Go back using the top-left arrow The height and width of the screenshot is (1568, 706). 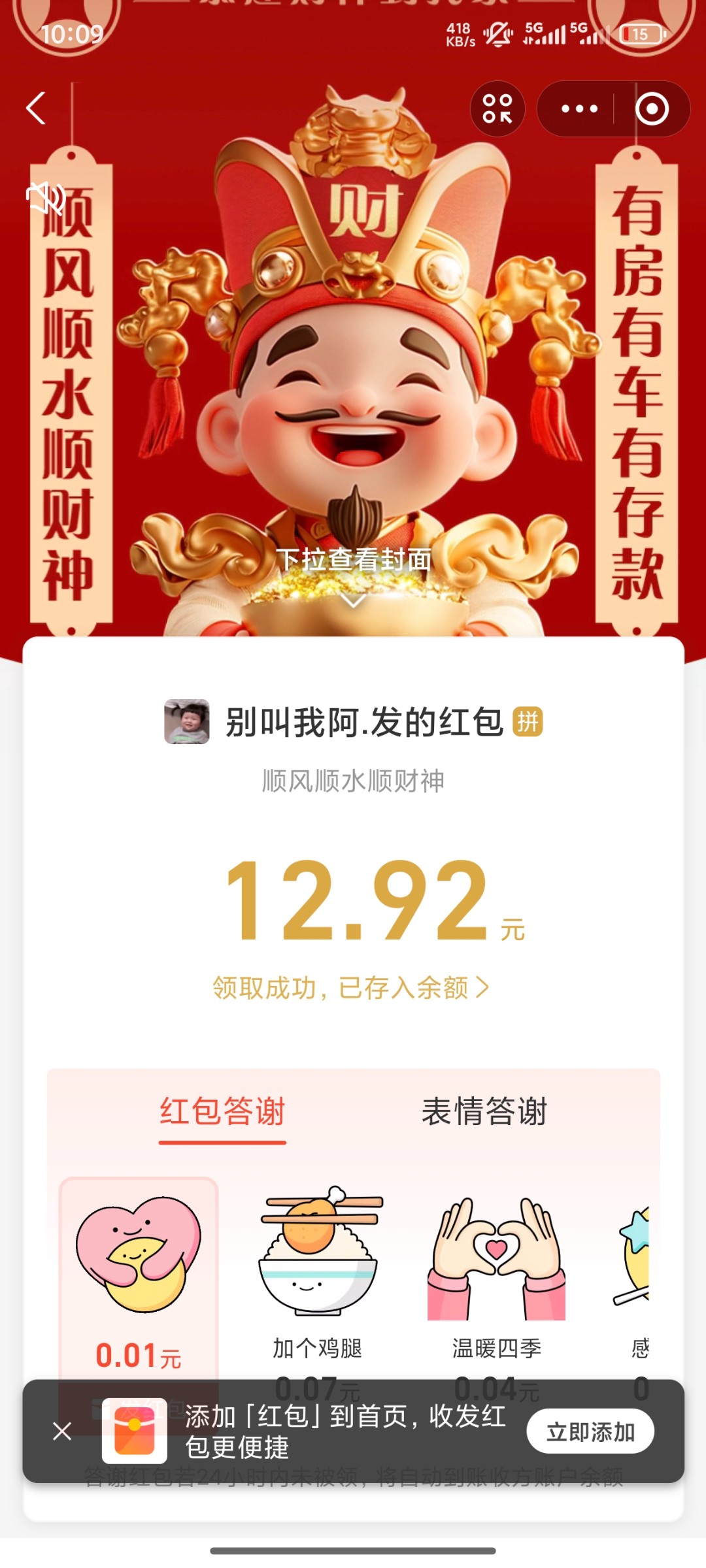[37, 108]
